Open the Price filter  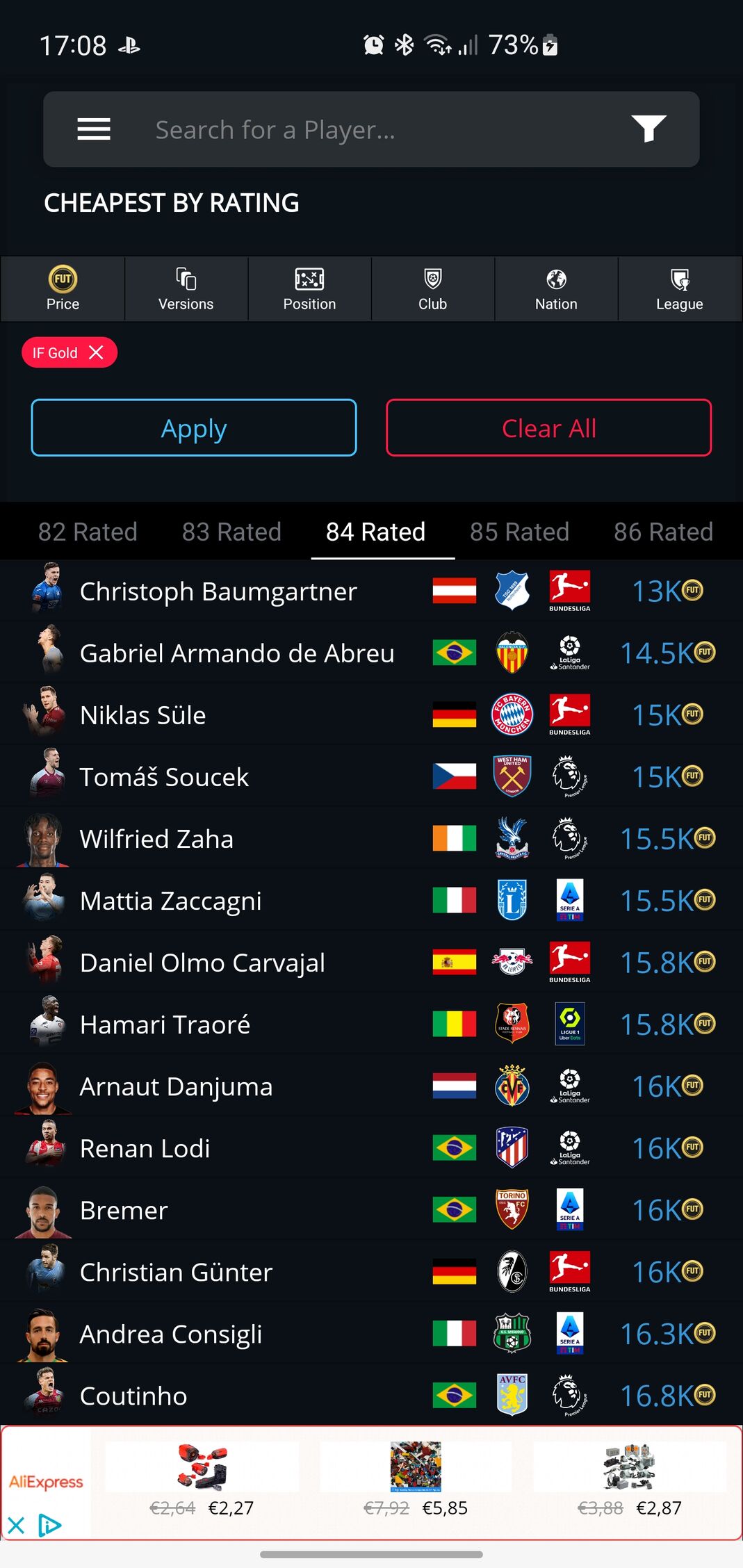tap(63, 289)
